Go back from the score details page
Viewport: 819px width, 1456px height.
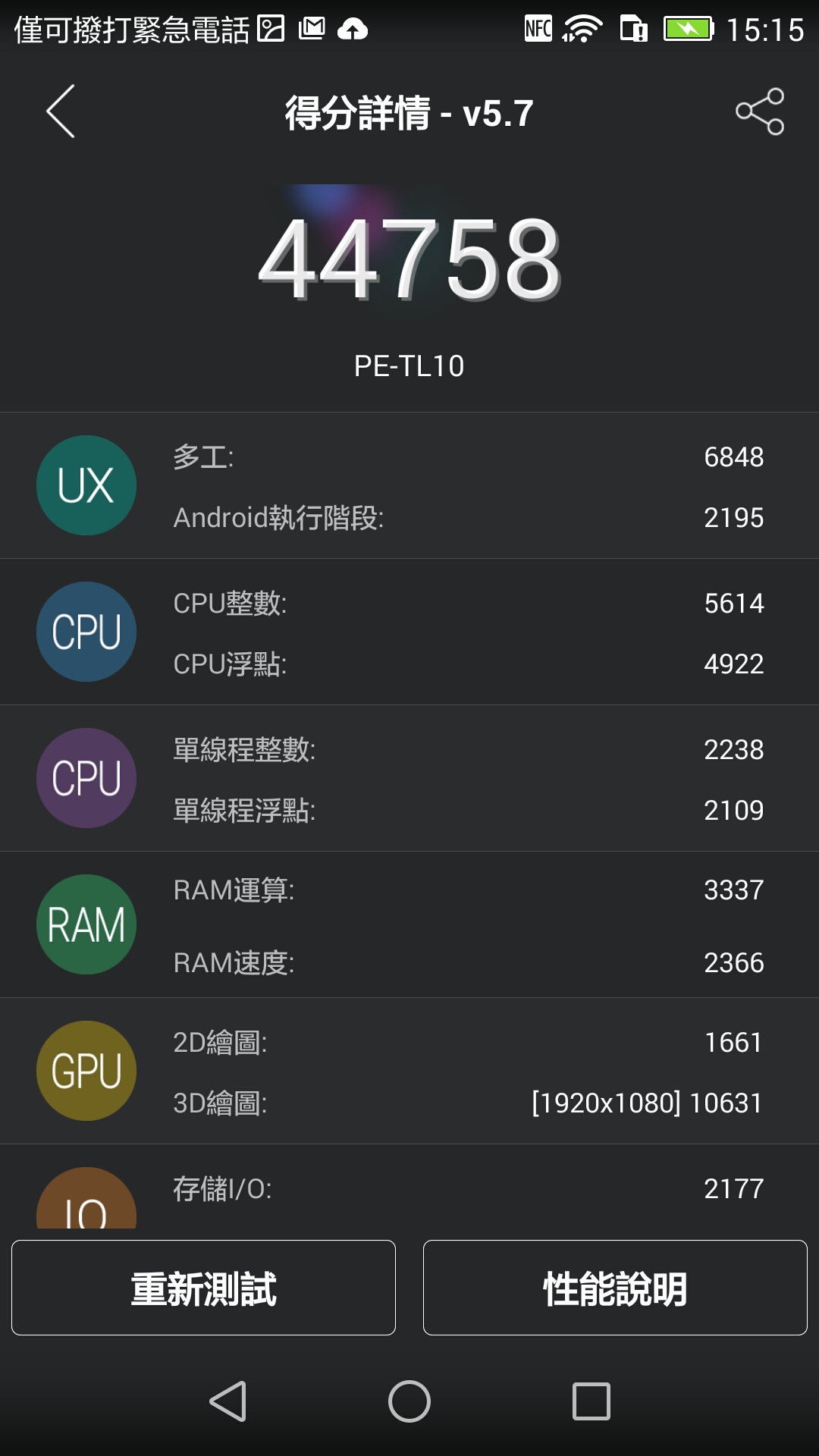61,111
